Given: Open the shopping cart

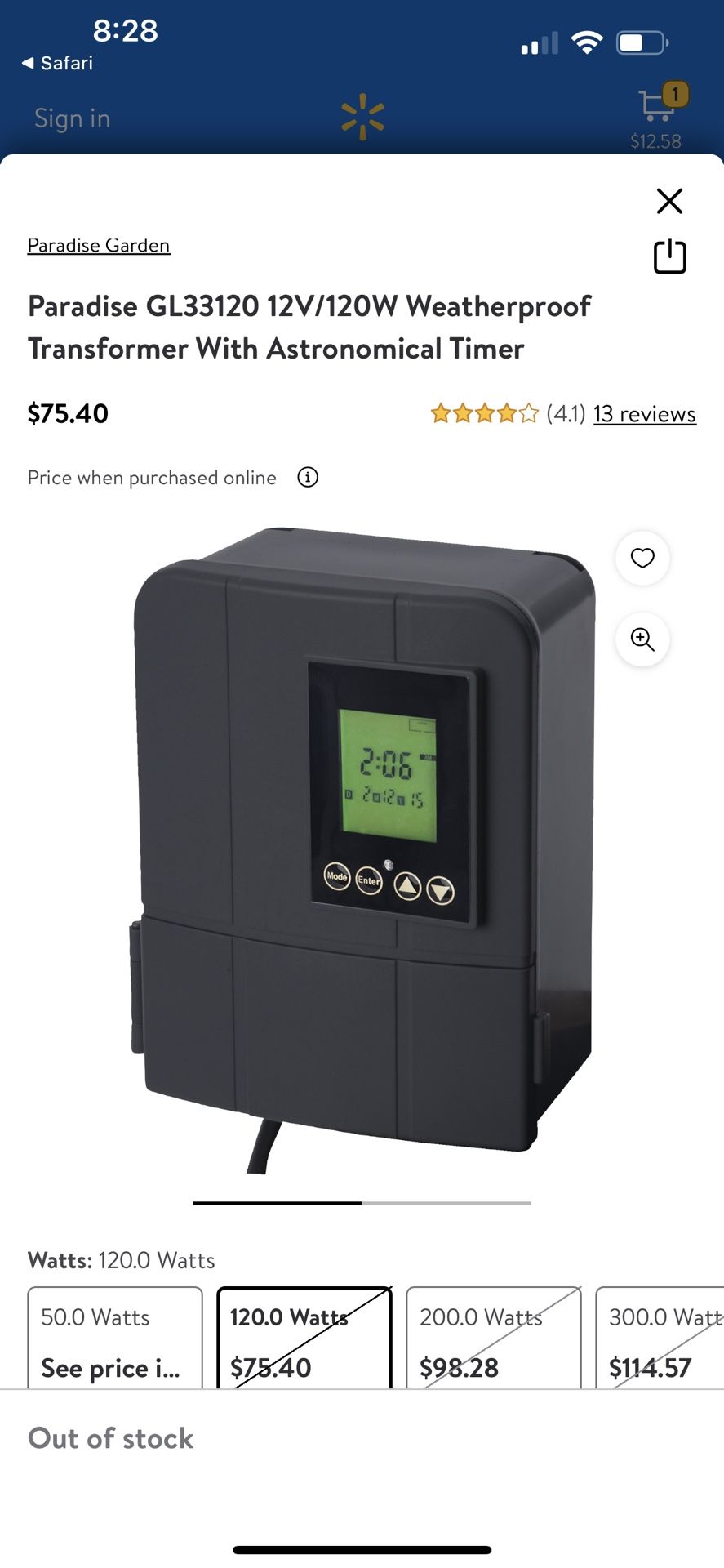Looking at the screenshot, I should pyautogui.click(x=657, y=106).
